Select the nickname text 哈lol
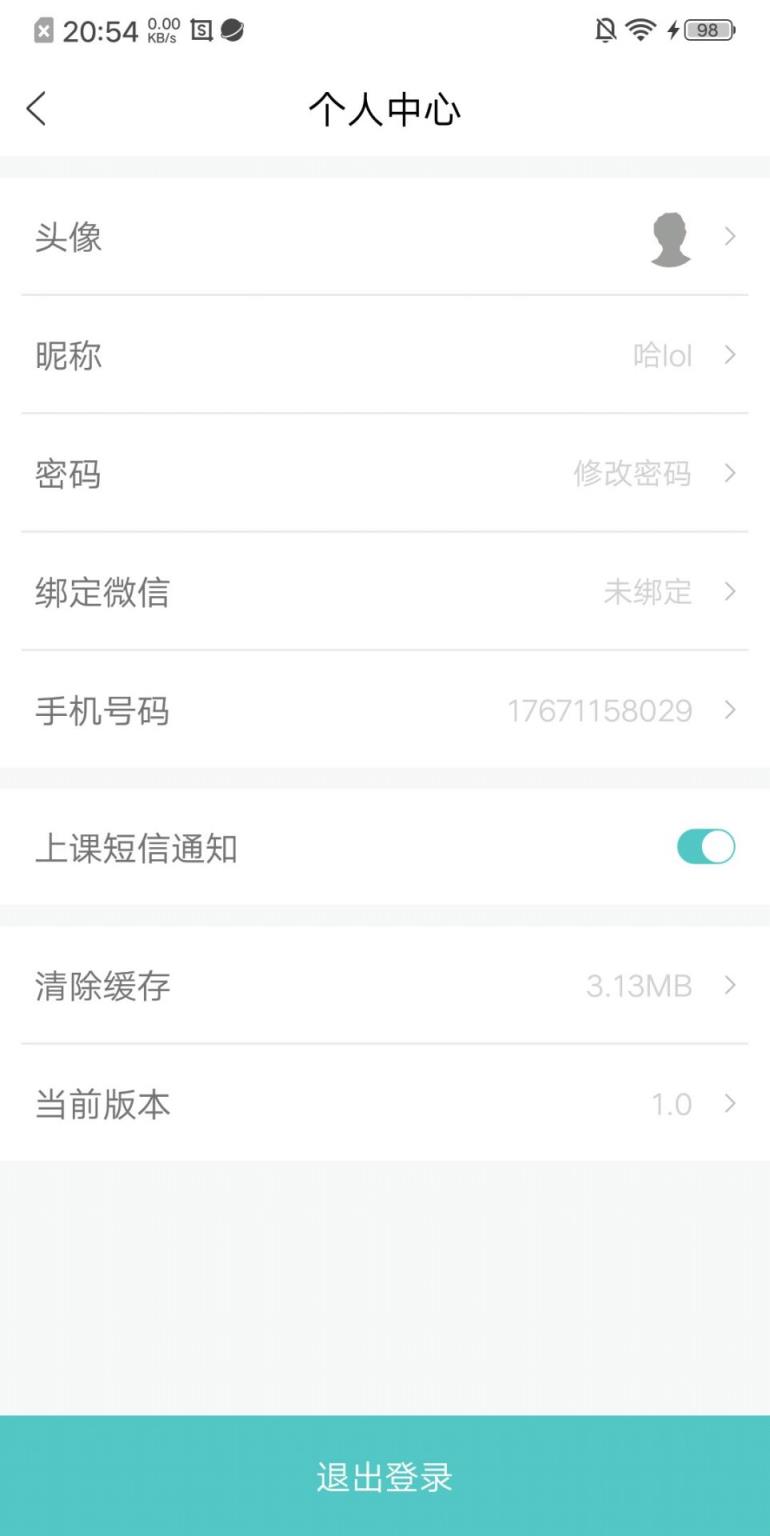 coord(662,356)
